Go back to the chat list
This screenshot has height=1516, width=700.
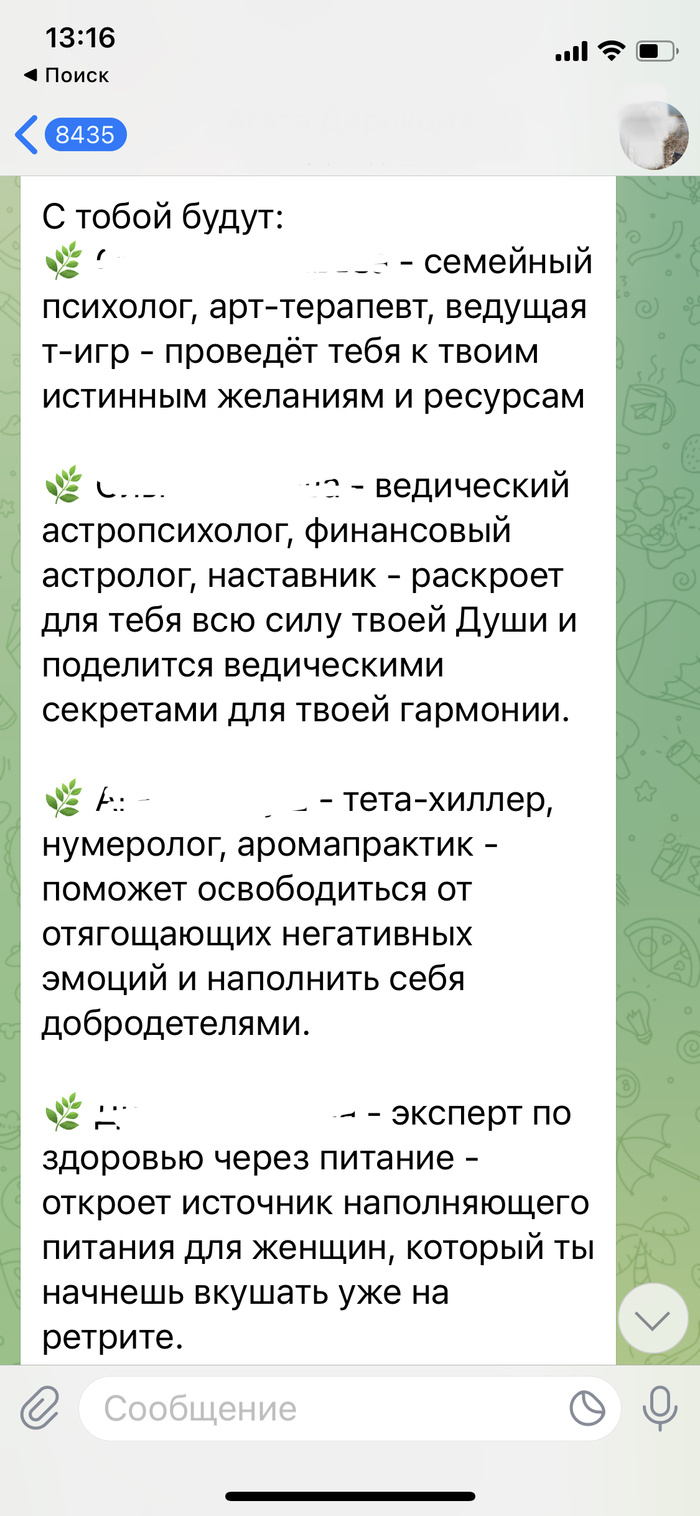(68, 135)
